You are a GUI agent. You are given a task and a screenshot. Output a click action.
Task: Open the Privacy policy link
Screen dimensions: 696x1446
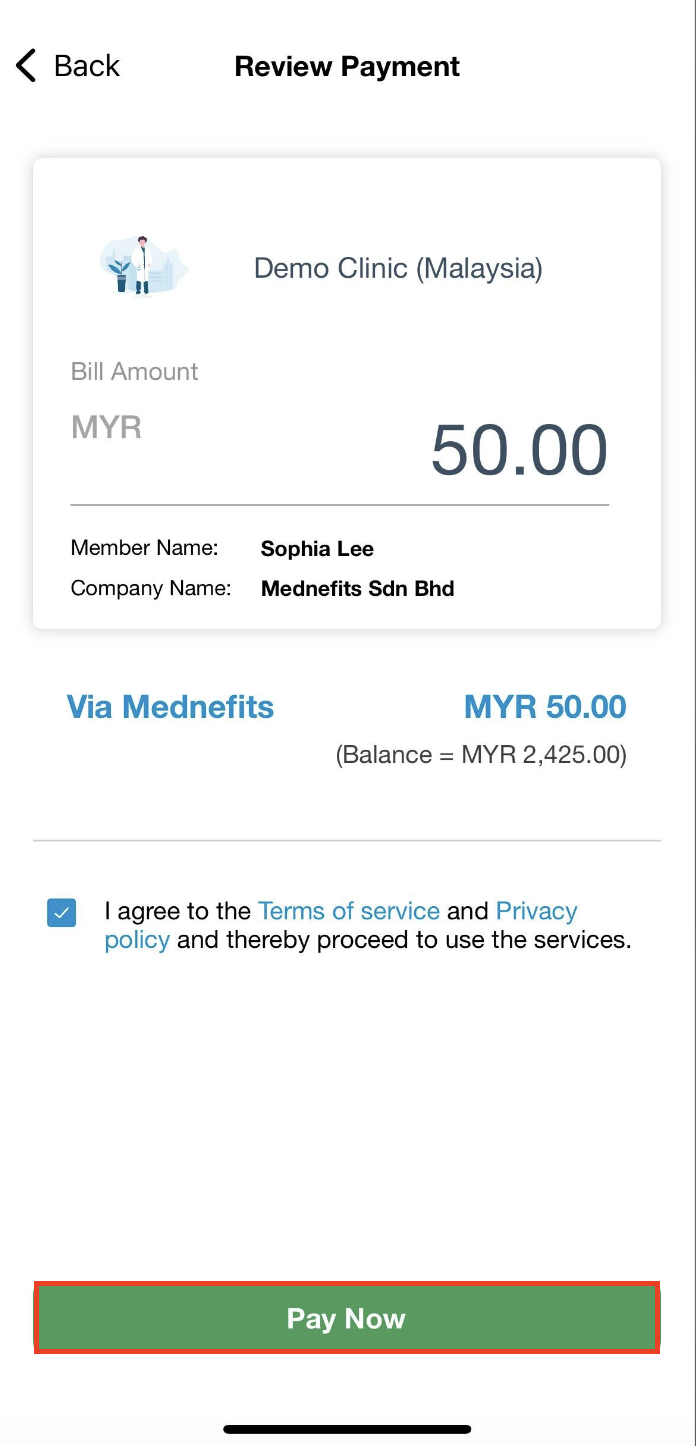[x=536, y=911]
